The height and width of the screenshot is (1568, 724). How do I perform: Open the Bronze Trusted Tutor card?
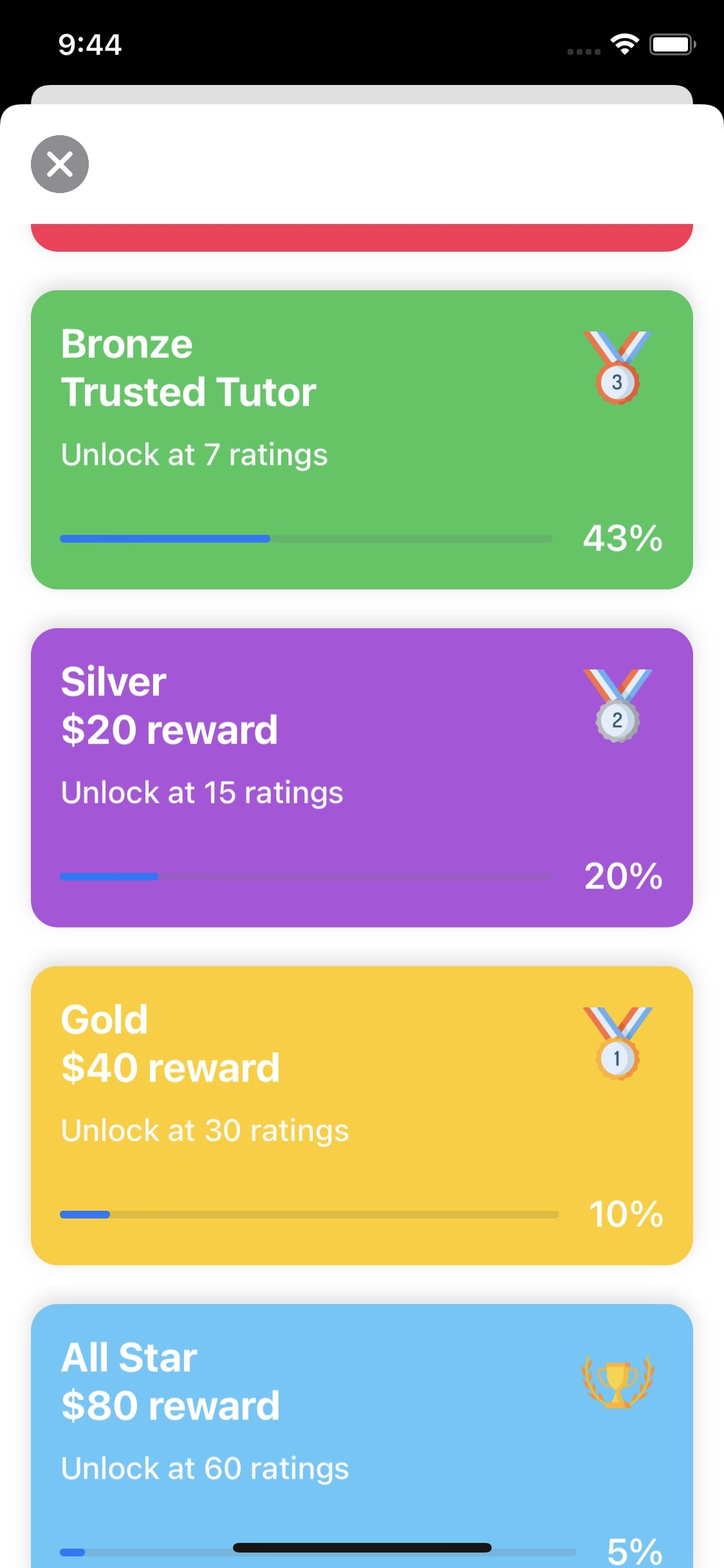click(362, 439)
